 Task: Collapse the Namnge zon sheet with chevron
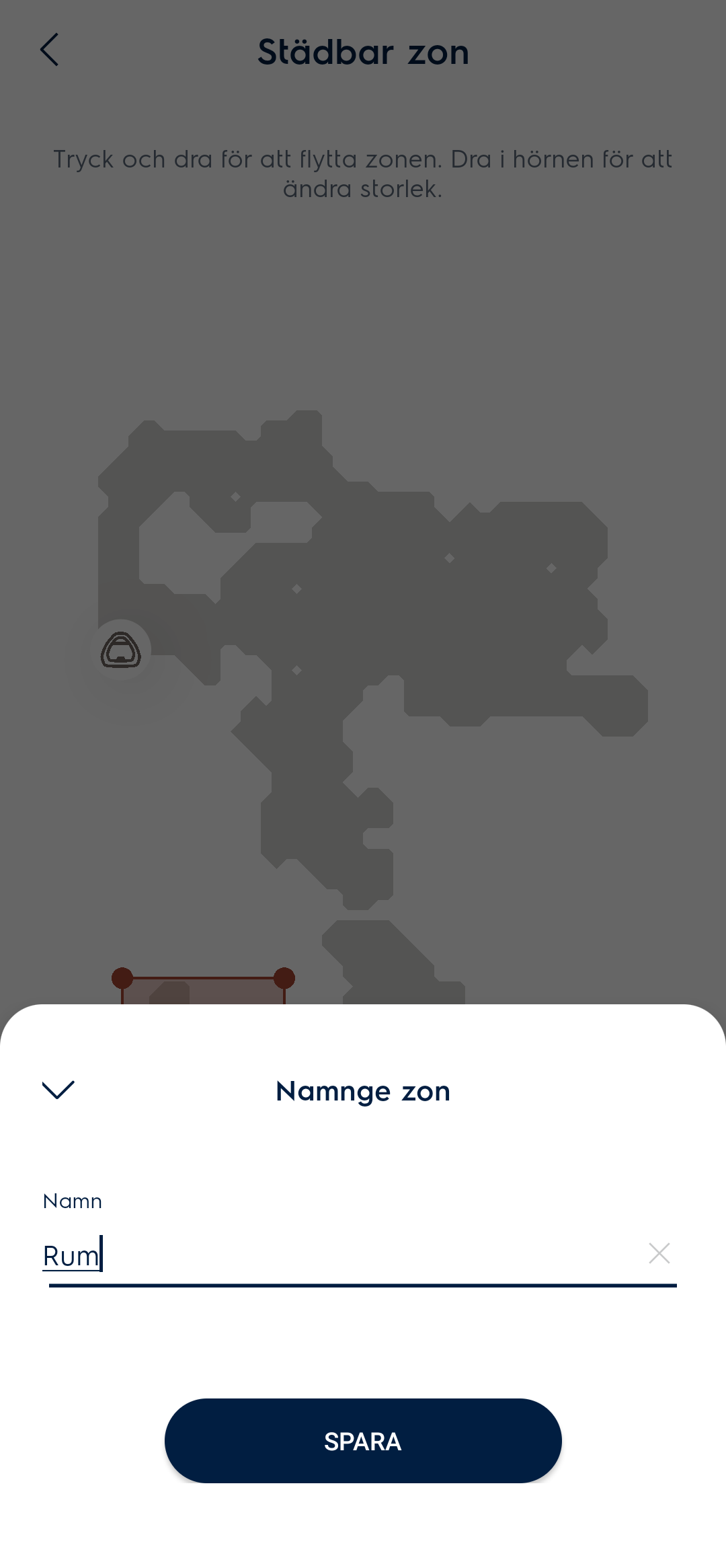(x=58, y=1090)
